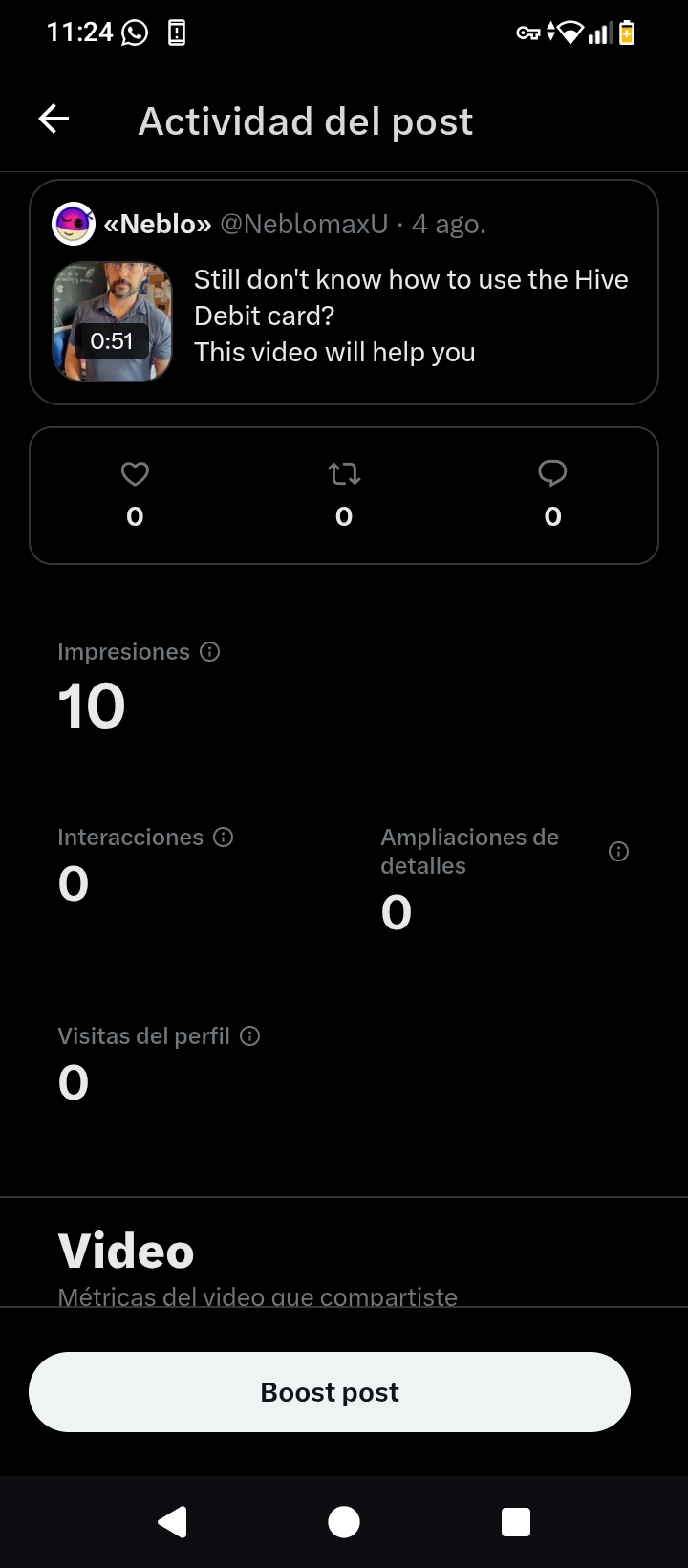Open recent apps from navigation bar
The image size is (688, 1568).
516,1521
